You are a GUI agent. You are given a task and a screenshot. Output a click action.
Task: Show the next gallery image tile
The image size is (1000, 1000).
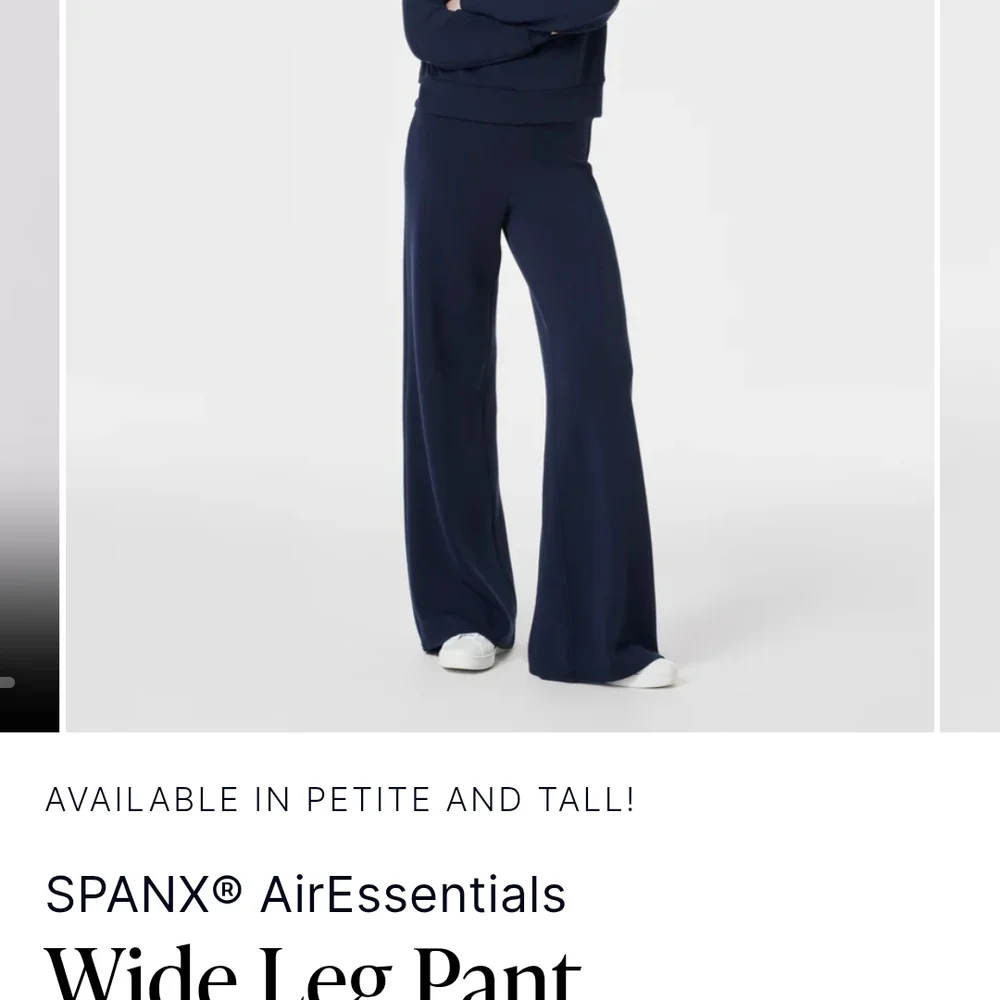click(x=971, y=365)
